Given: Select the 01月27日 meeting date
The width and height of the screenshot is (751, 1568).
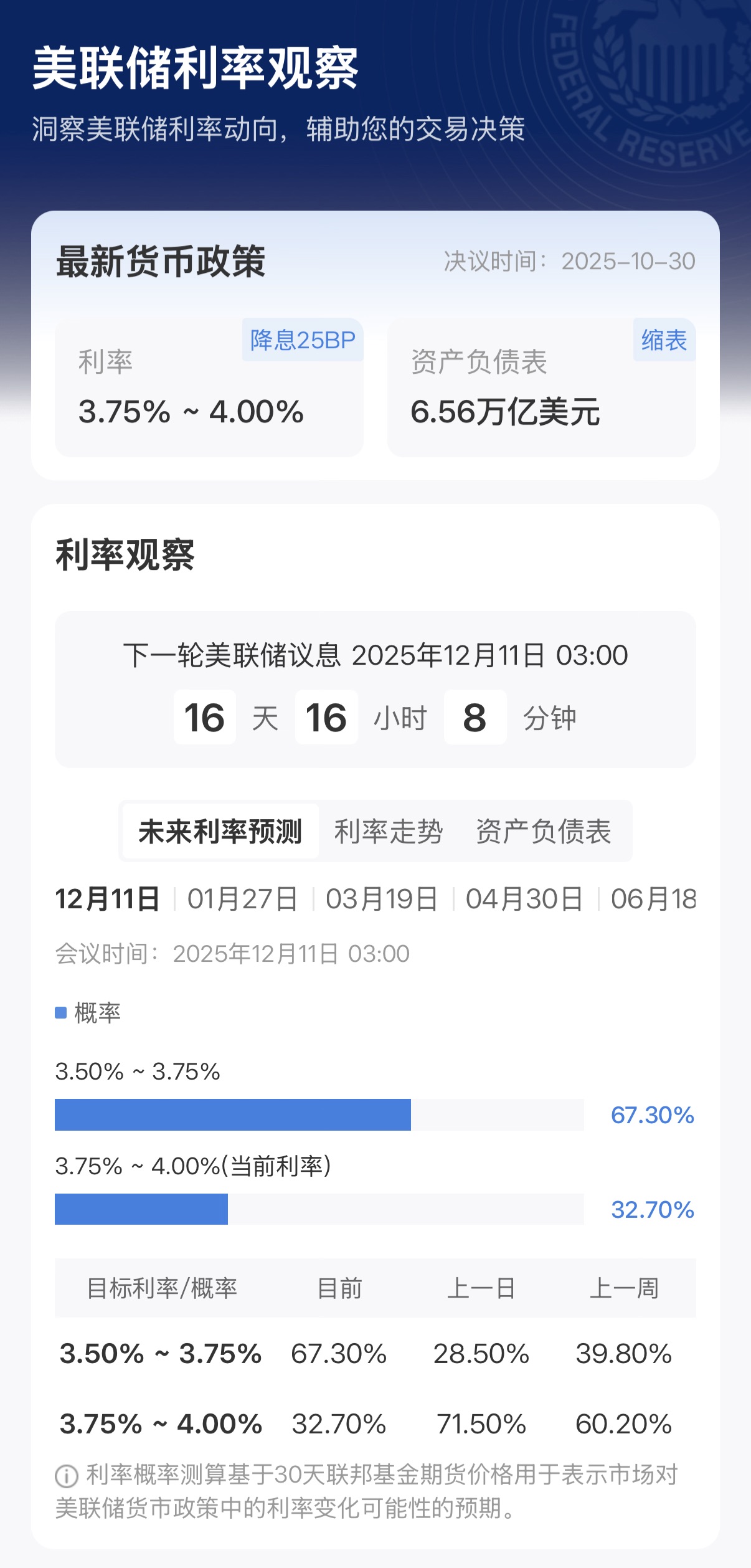Looking at the screenshot, I should (x=243, y=899).
